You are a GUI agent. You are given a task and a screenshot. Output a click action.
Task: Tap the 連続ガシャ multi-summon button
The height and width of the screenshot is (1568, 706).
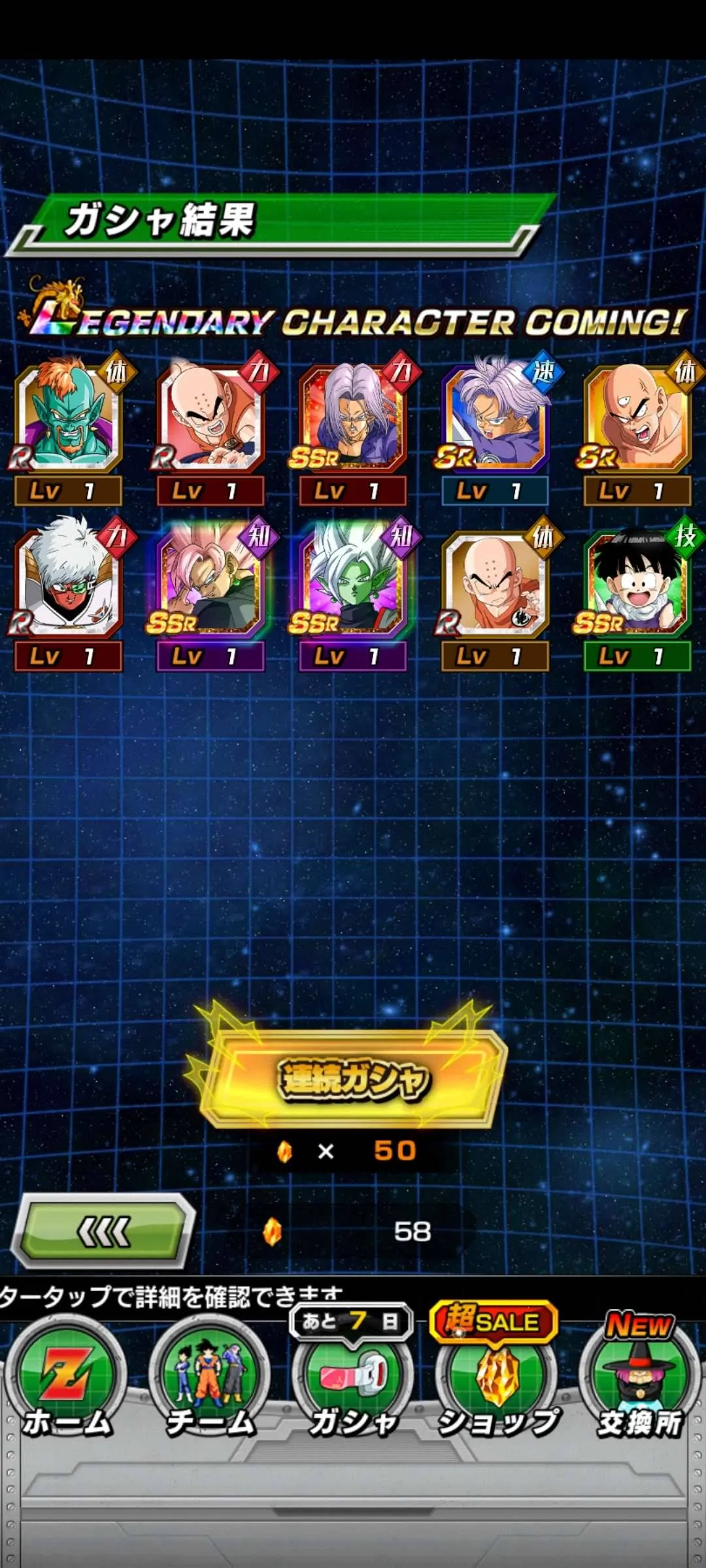(x=353, y=1078)
